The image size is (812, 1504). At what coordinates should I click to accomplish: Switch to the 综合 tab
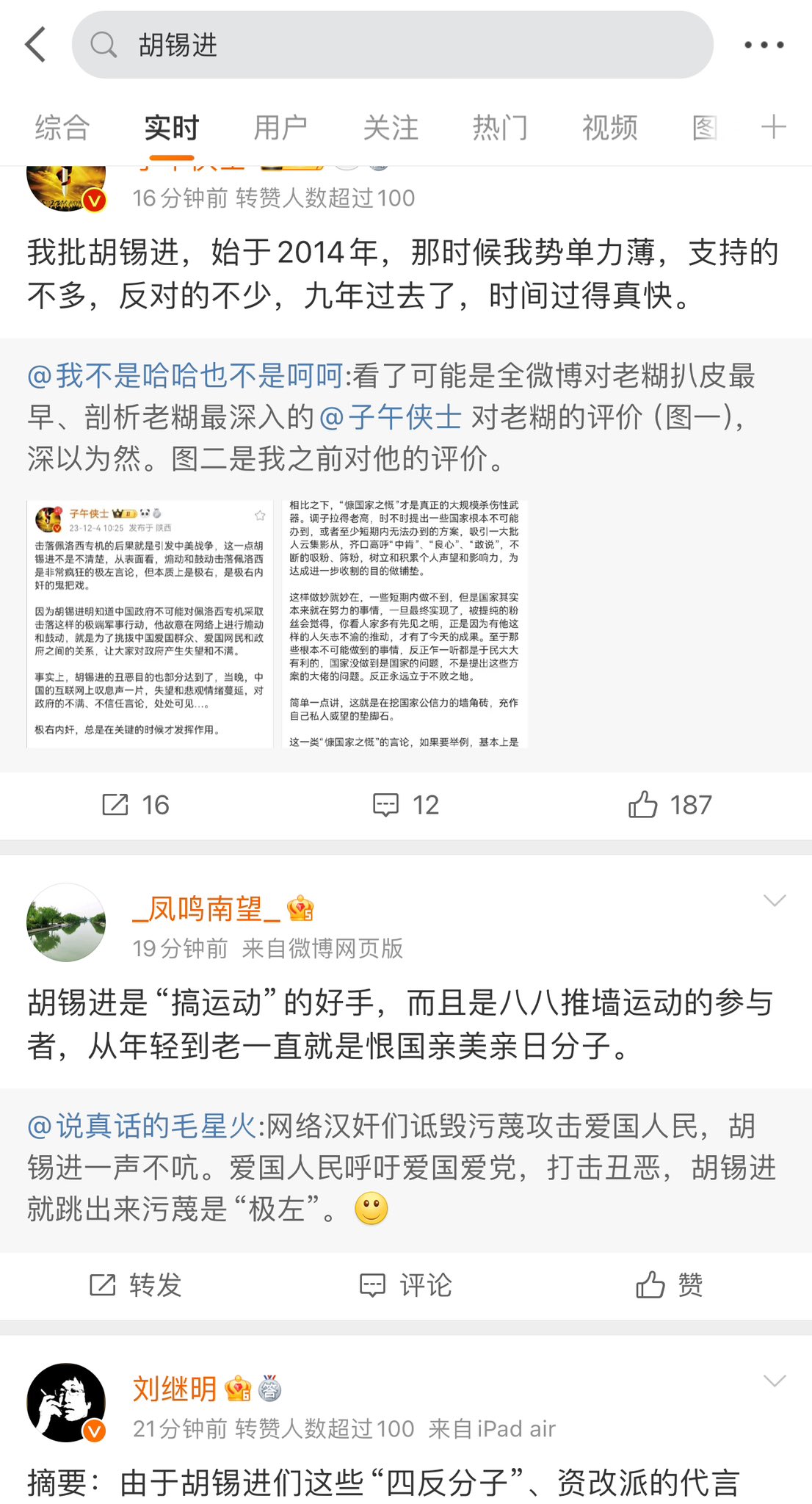coord(62,128)
